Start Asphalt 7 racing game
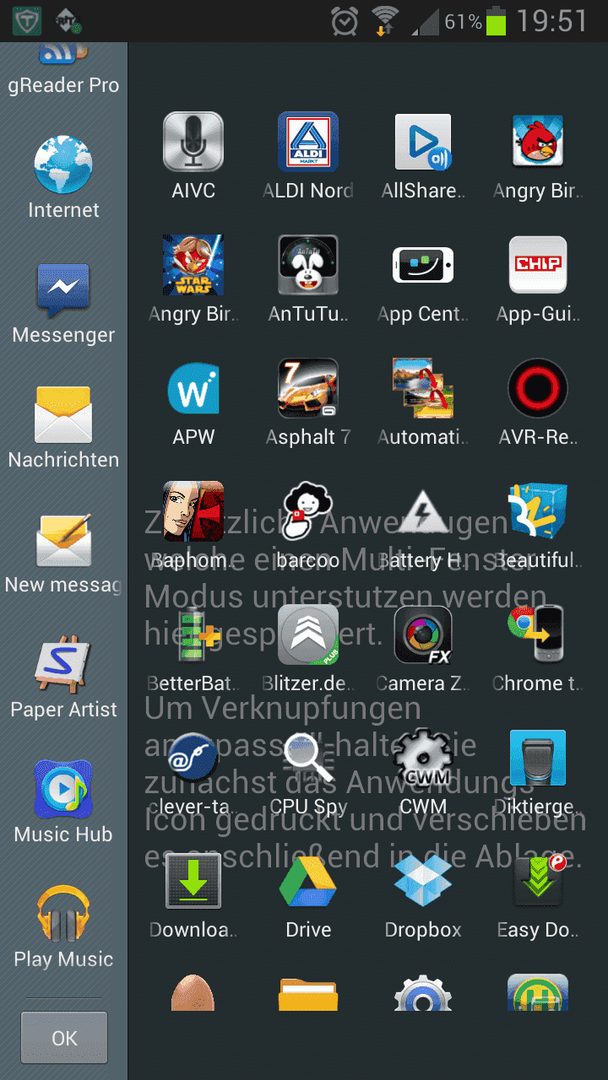This screenshot has height=1080, width=608. 308,389
